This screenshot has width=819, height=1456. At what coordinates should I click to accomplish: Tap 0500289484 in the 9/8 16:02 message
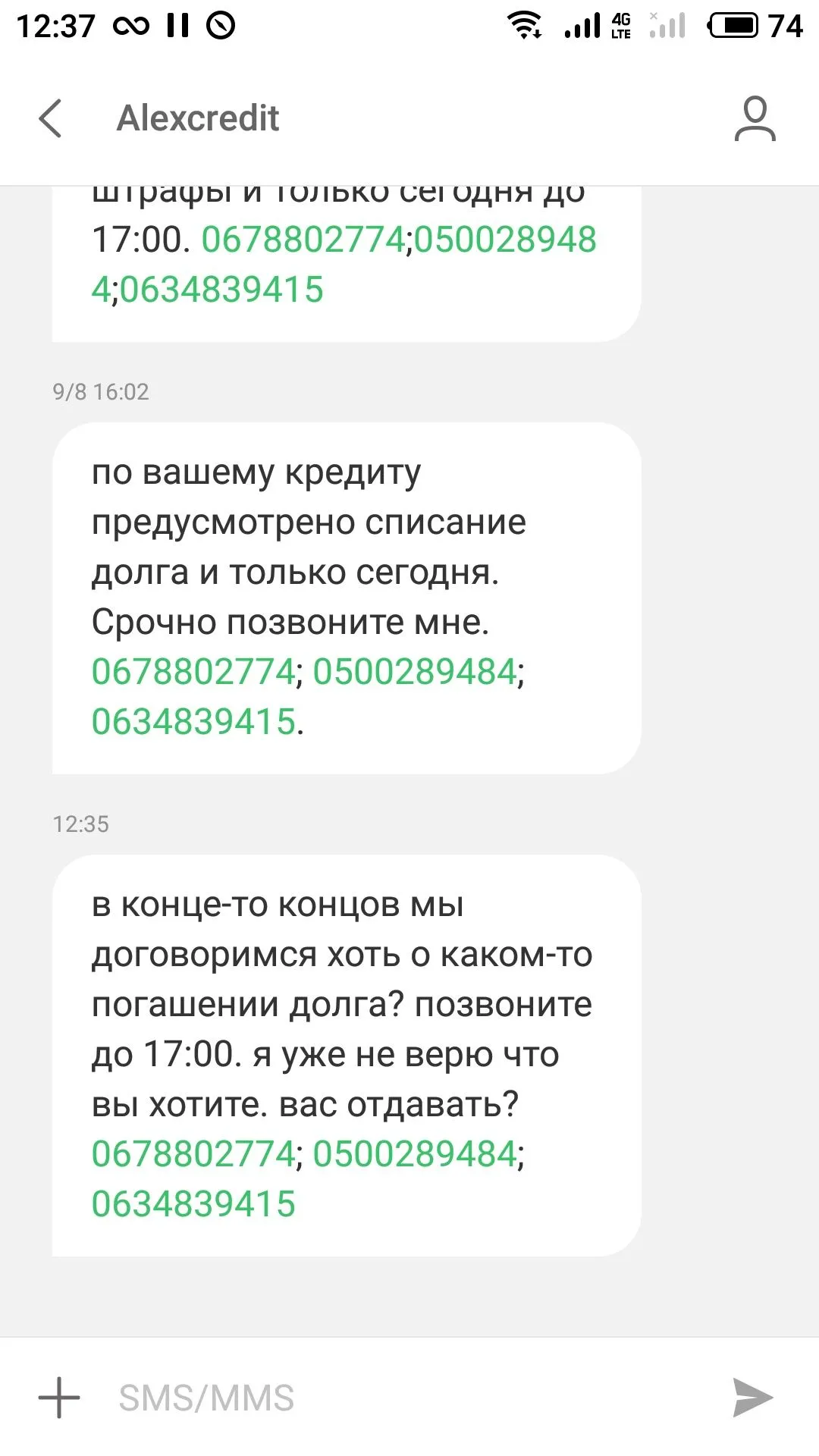coord(415,672)
